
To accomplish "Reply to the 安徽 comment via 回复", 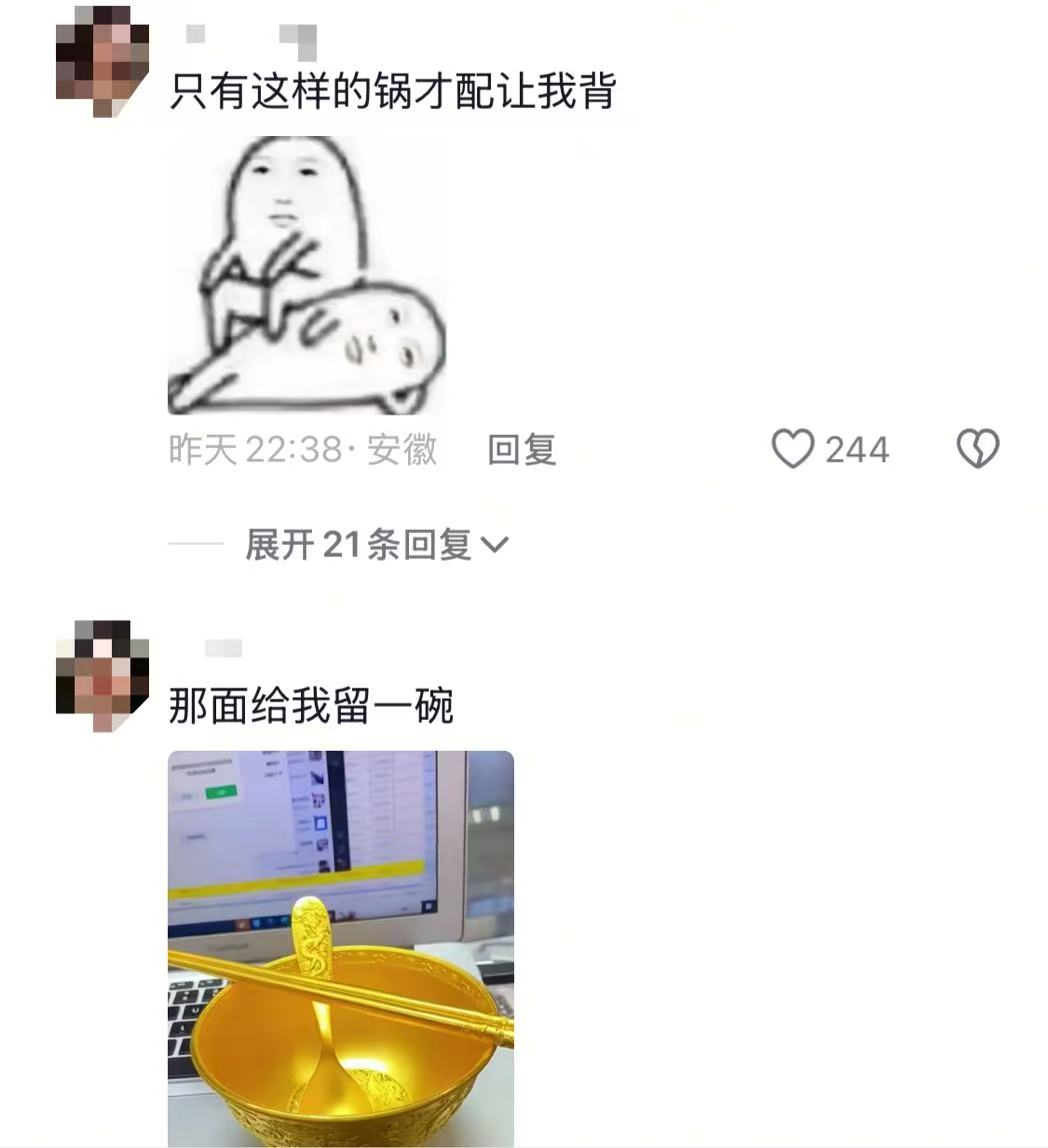I will click(x=521, y=450).
